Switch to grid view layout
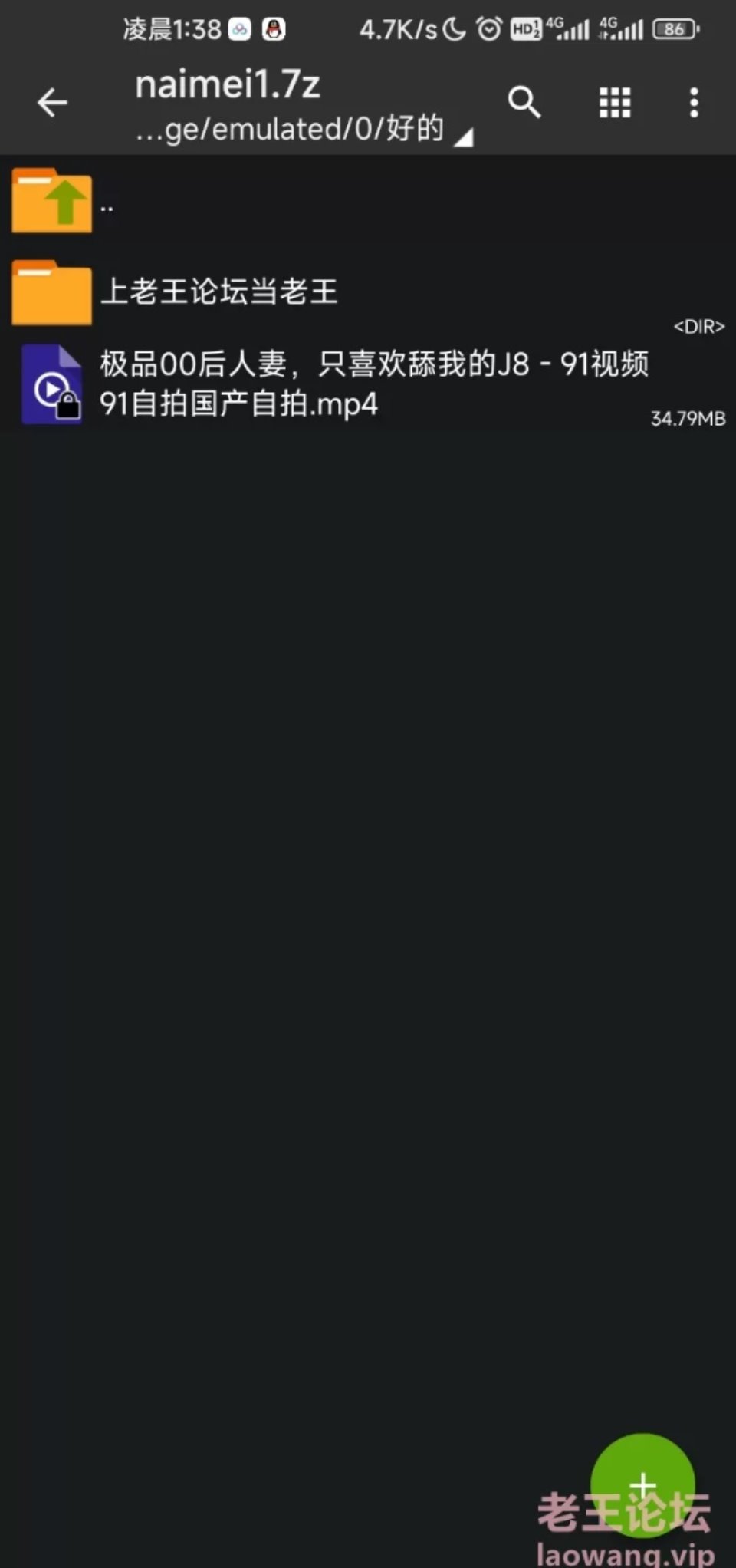Viewport: 736px width, 1568px height. click(614, 102)
